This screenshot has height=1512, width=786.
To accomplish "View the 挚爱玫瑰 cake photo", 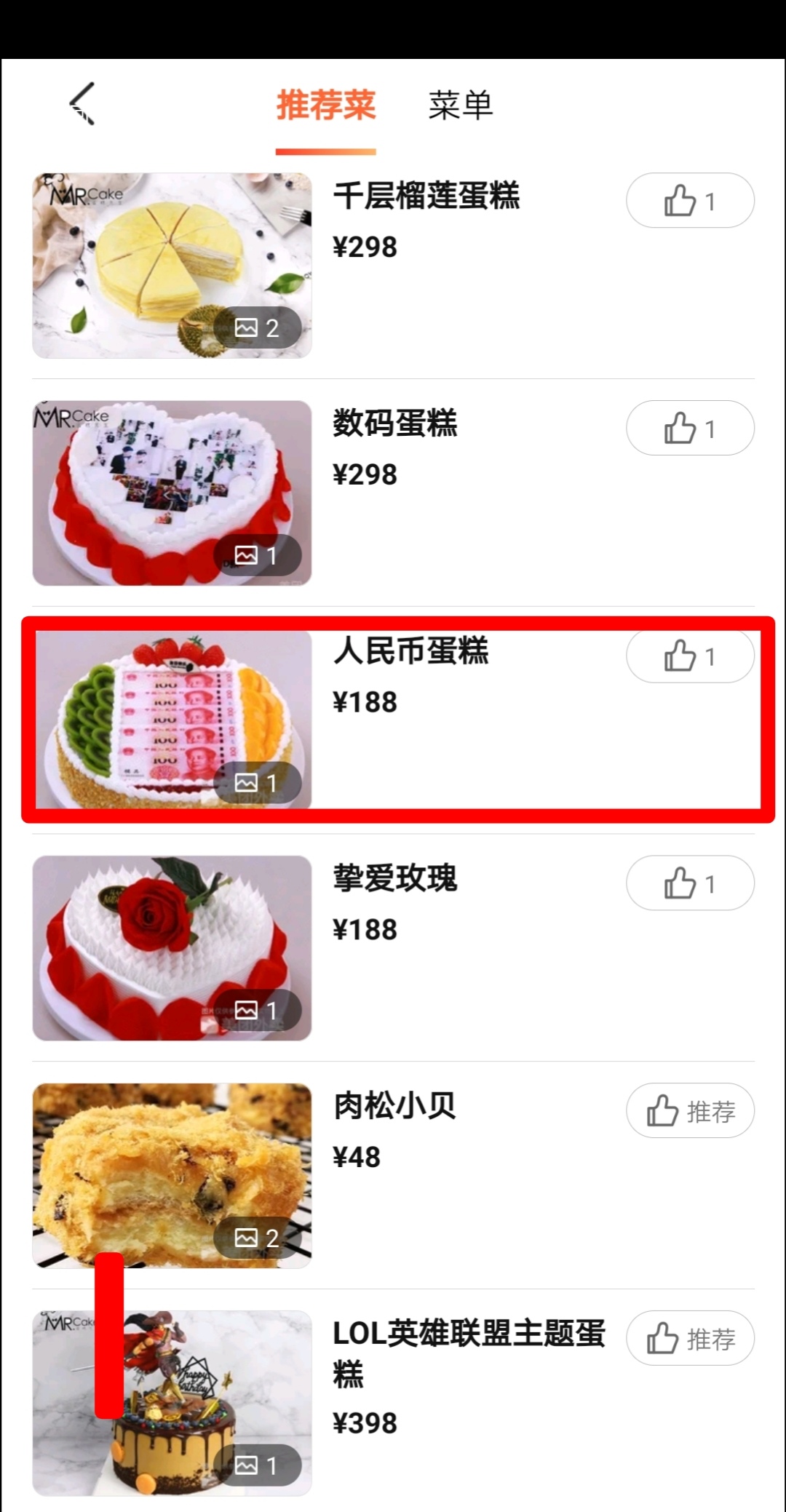I will click(172, 948).
